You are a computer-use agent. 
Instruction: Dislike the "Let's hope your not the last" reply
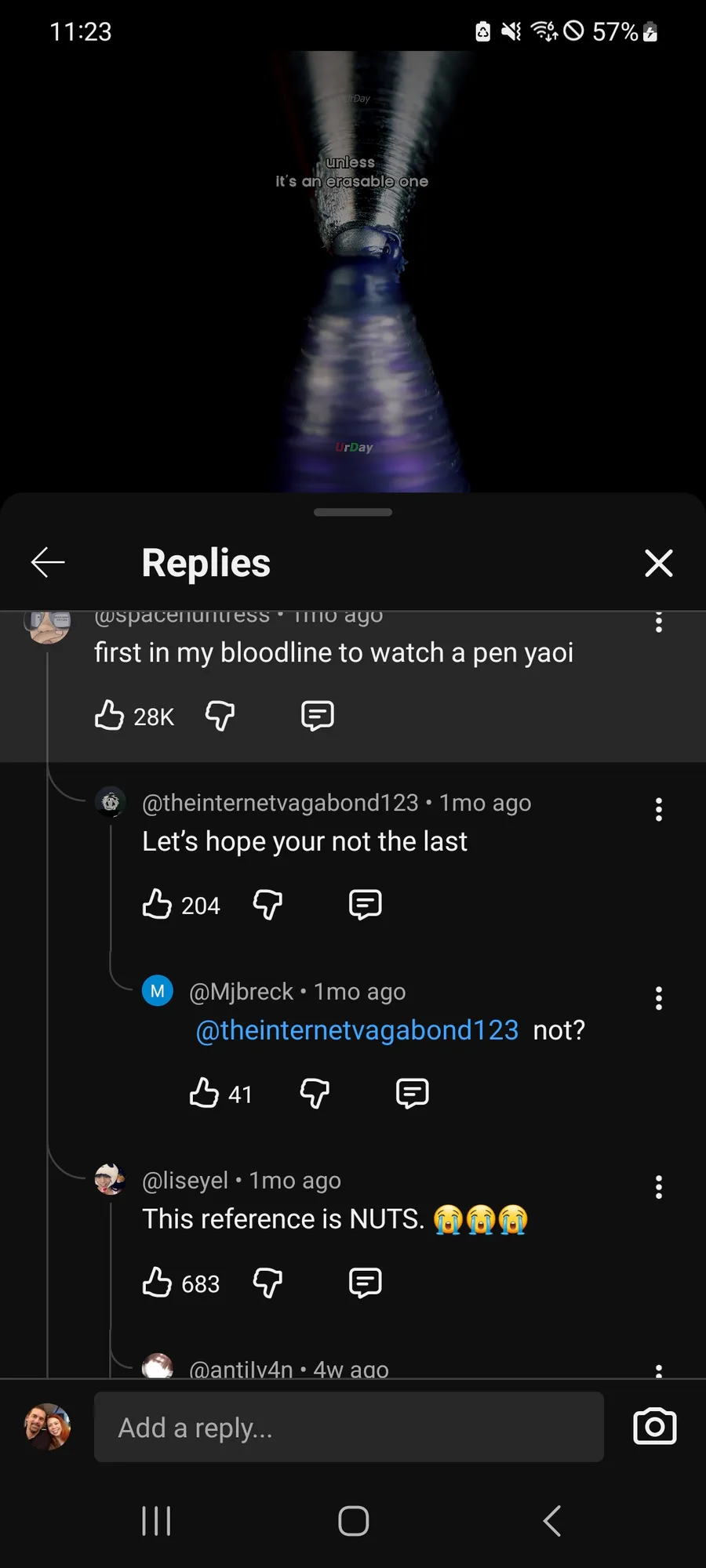(267, 904)
